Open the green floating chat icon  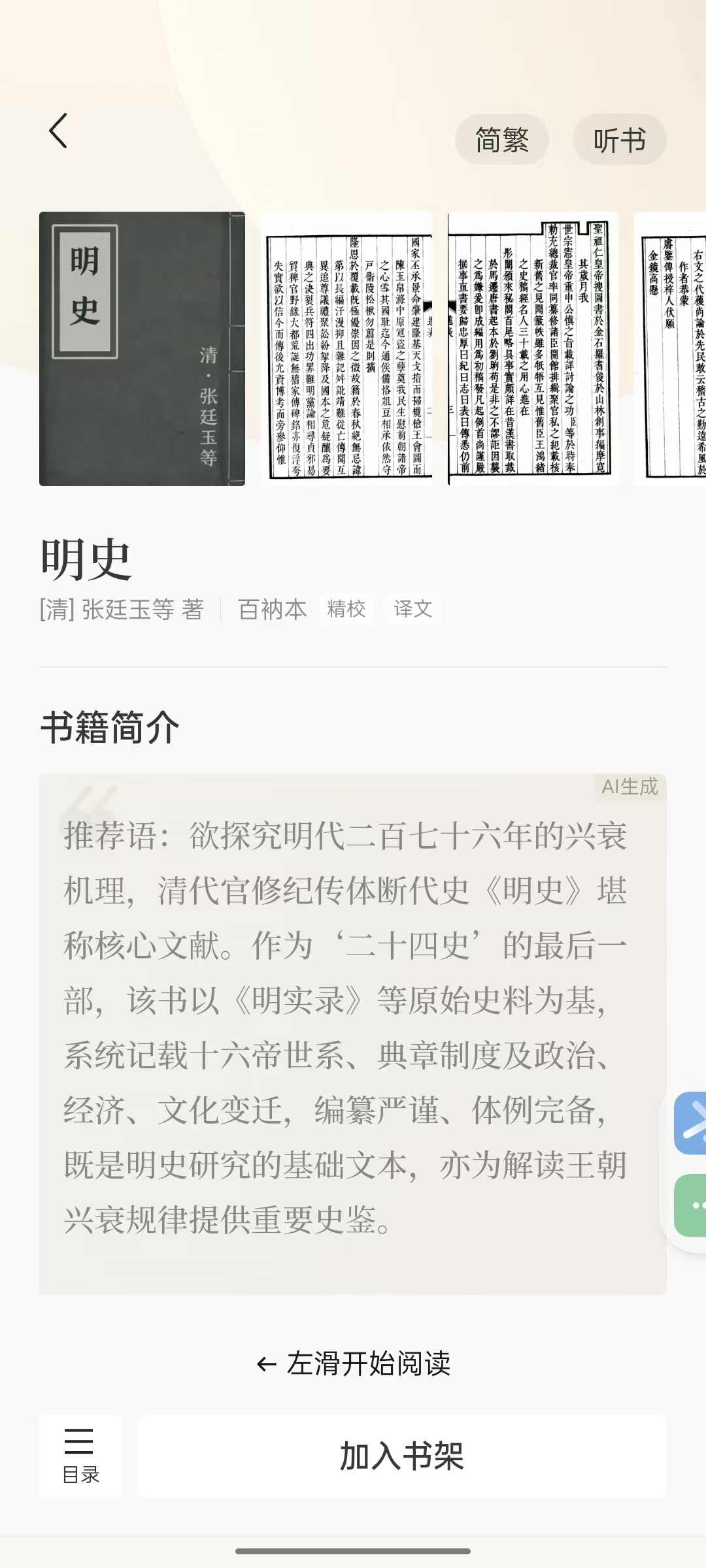click(692, 1205)
